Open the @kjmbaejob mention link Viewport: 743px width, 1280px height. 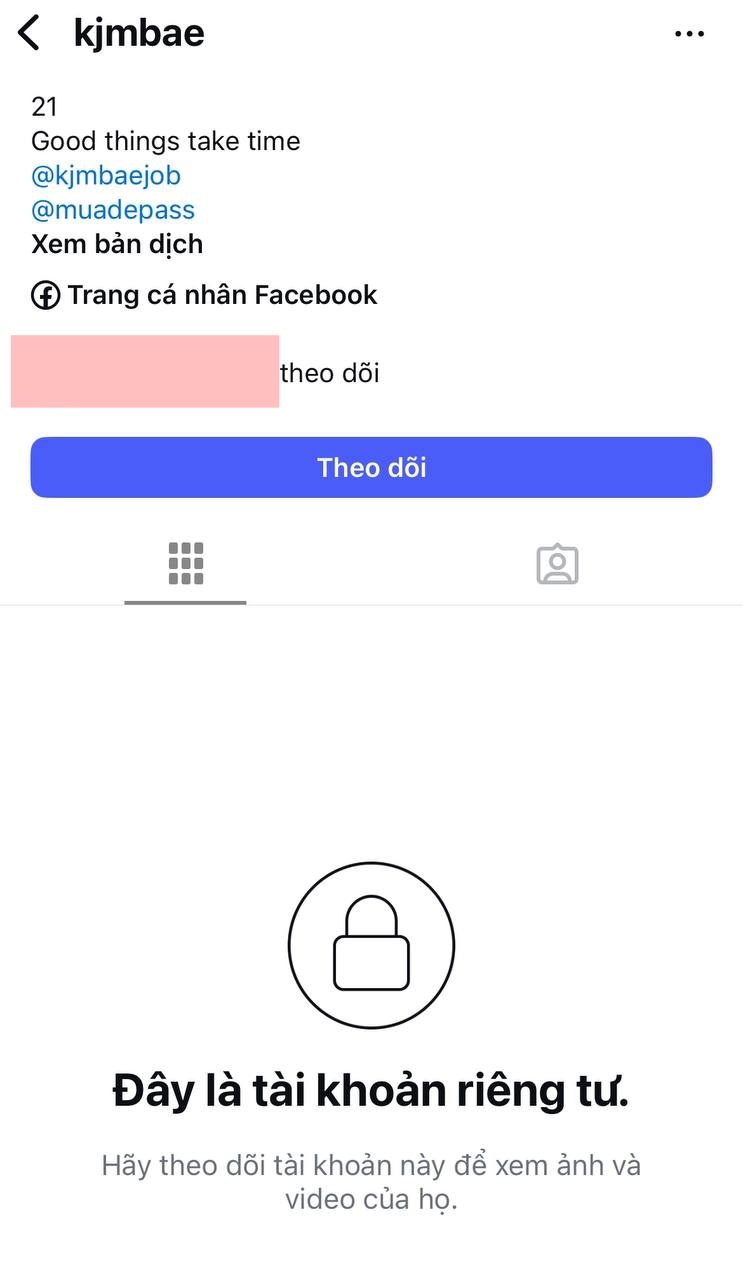(106, 176)
